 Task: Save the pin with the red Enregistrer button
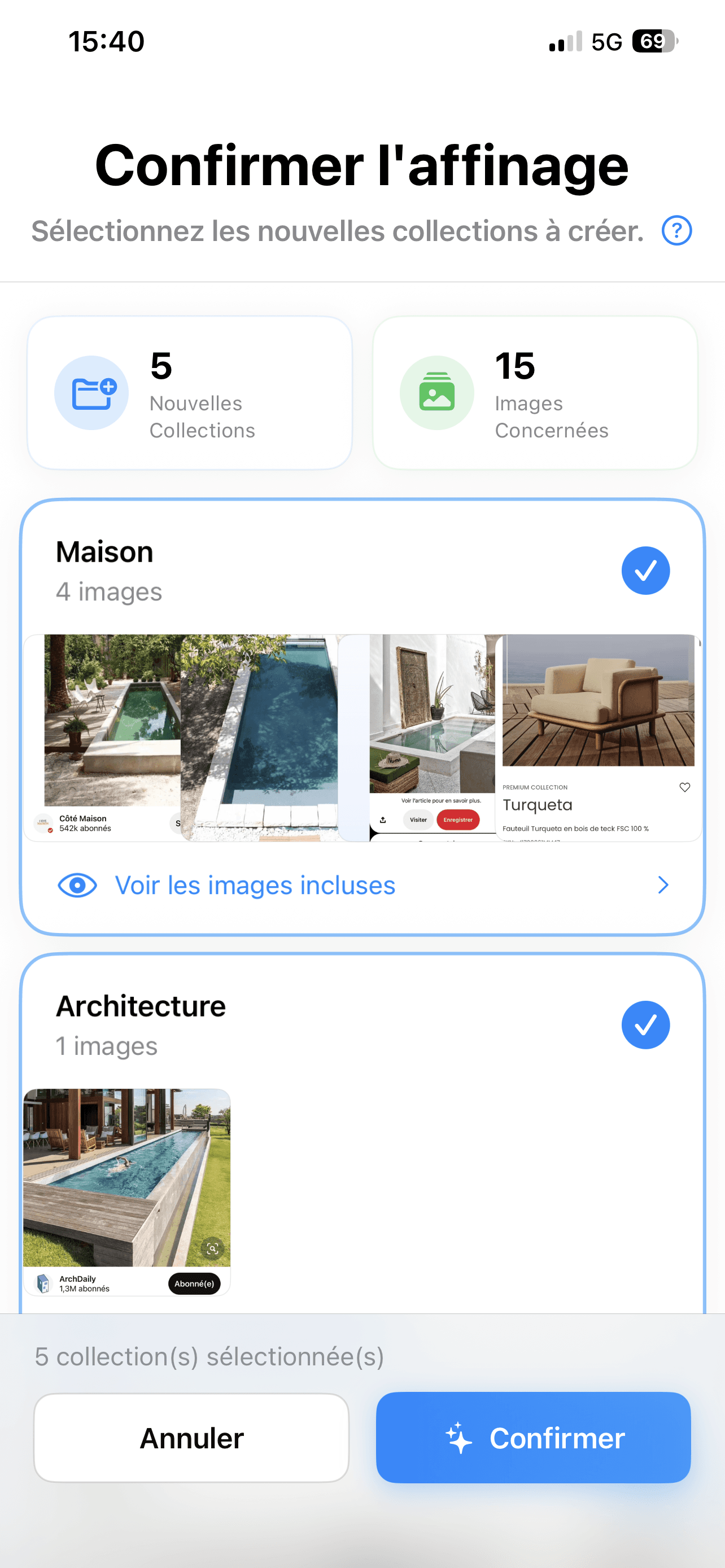[458, 820]
